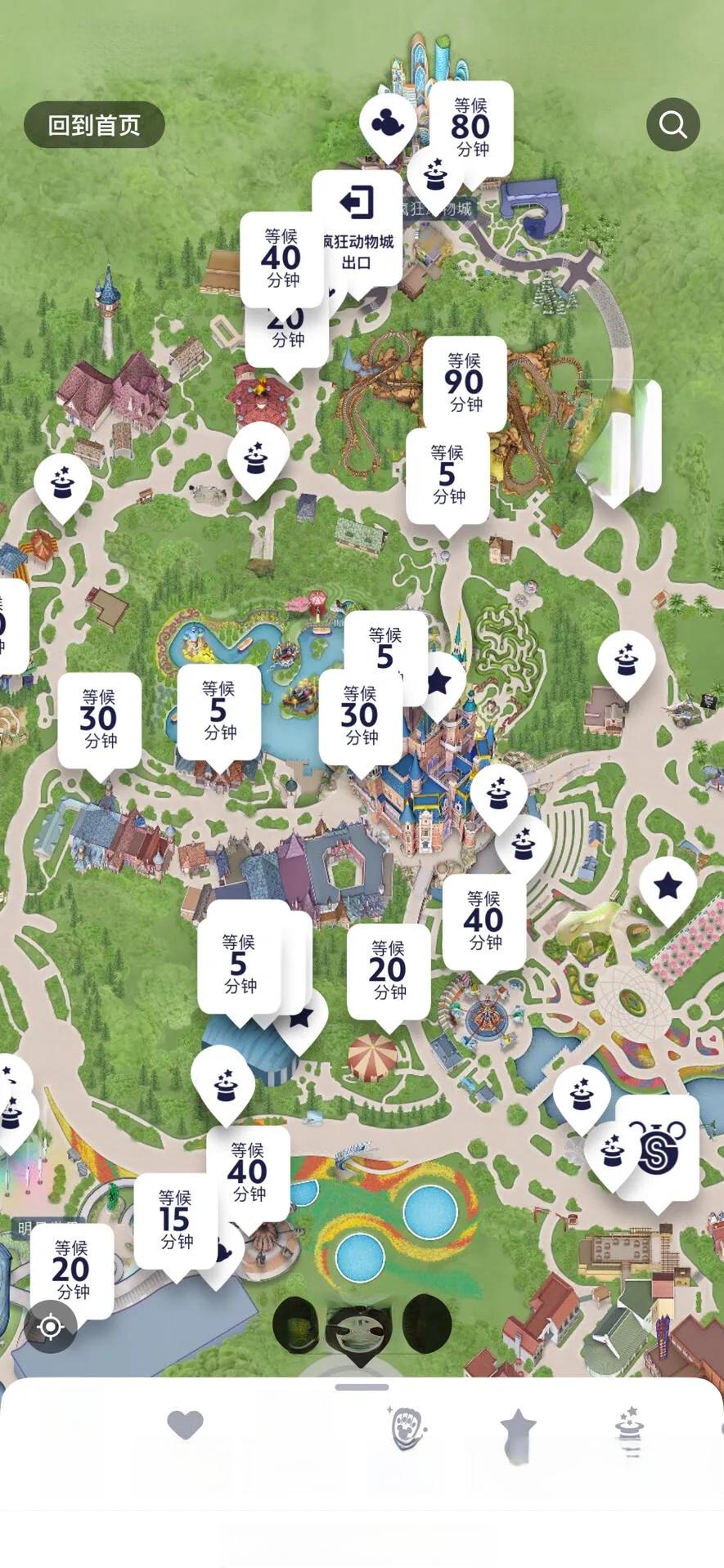Switch to the magic hat filter in bottom bar
Viewport: 724px width, 1568px height.
628,1431
